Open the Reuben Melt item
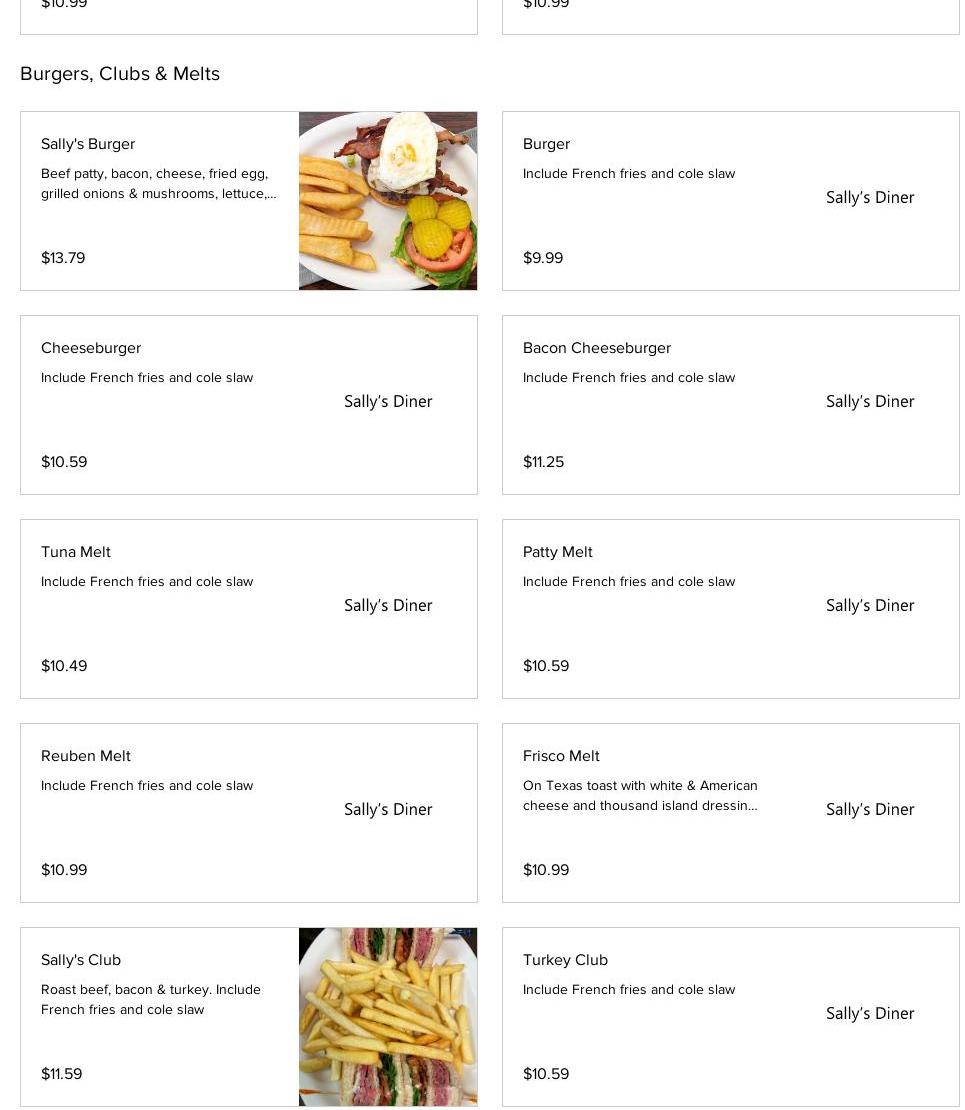 point(249,813)
